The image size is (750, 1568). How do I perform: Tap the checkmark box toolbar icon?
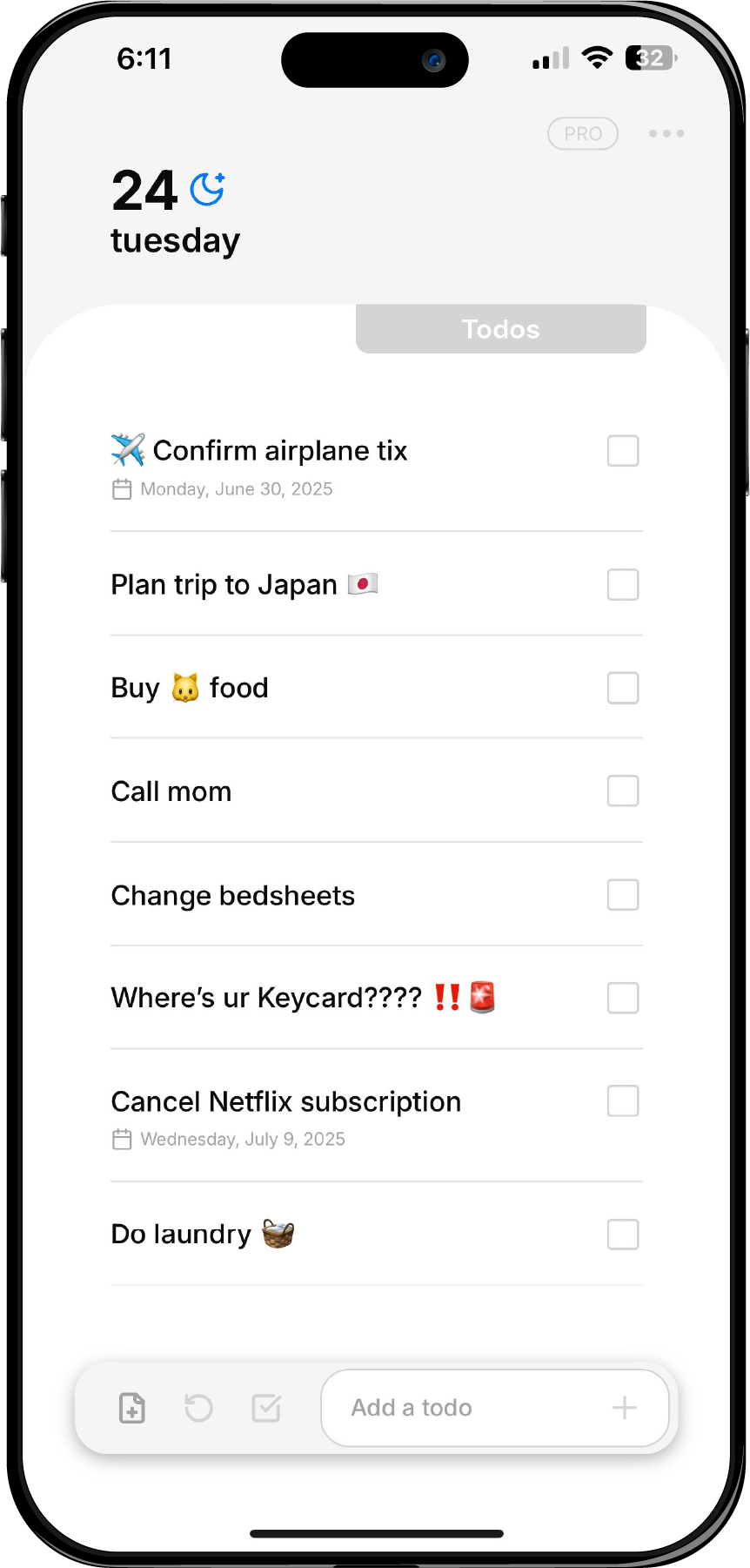point(266,1408)
